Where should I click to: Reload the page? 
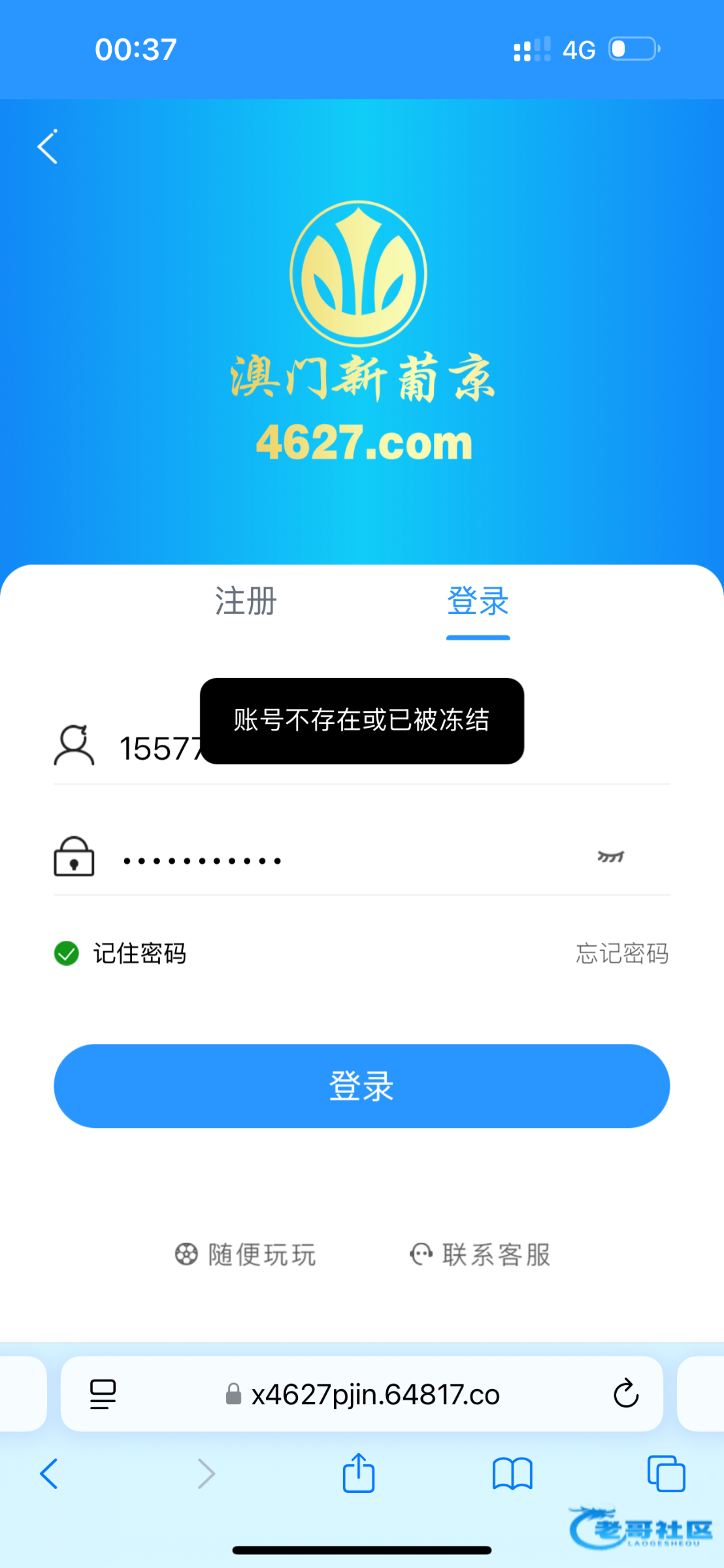(625, 1394)
